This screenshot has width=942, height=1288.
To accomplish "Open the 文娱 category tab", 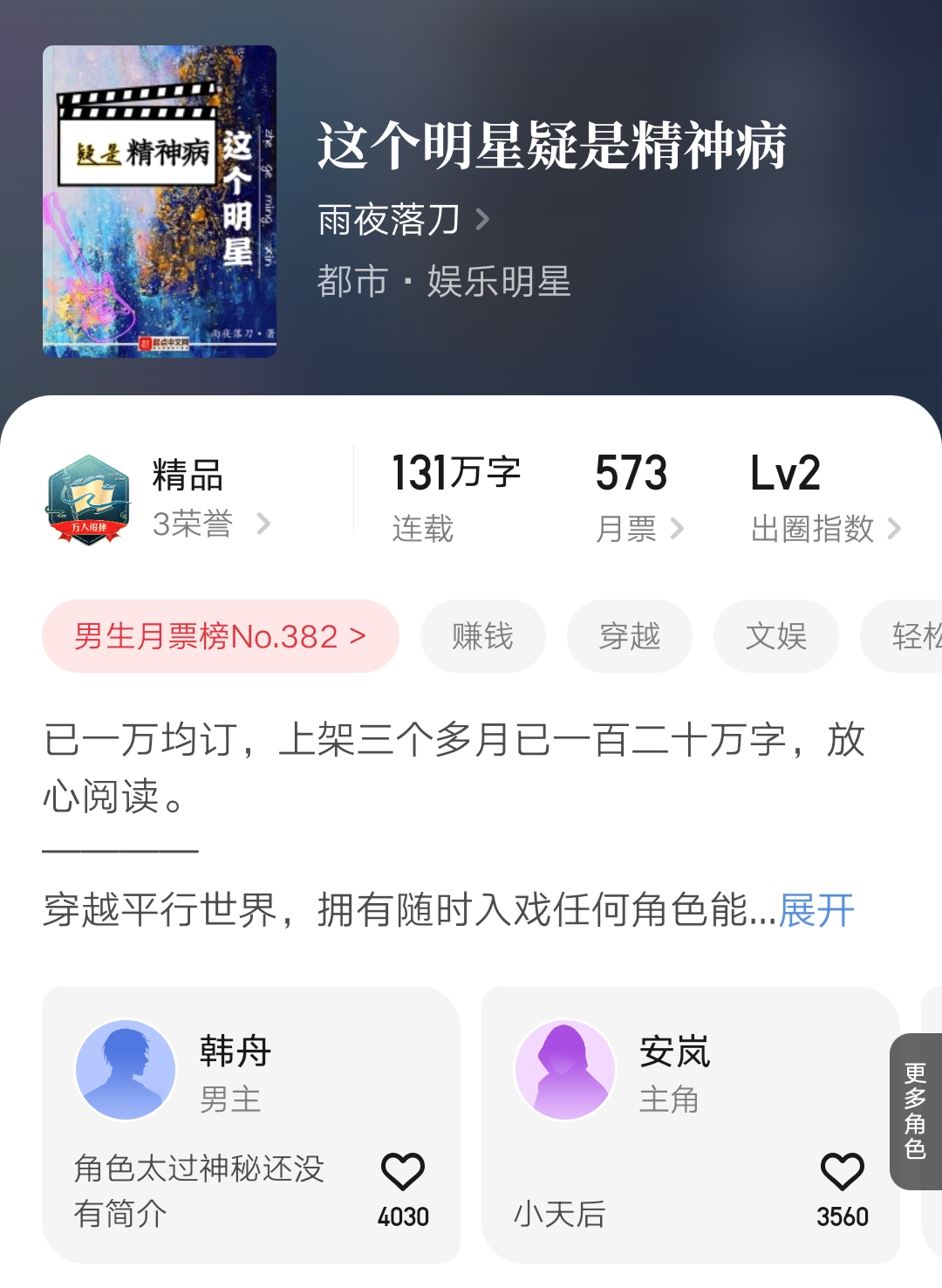I will click(775, 636).
